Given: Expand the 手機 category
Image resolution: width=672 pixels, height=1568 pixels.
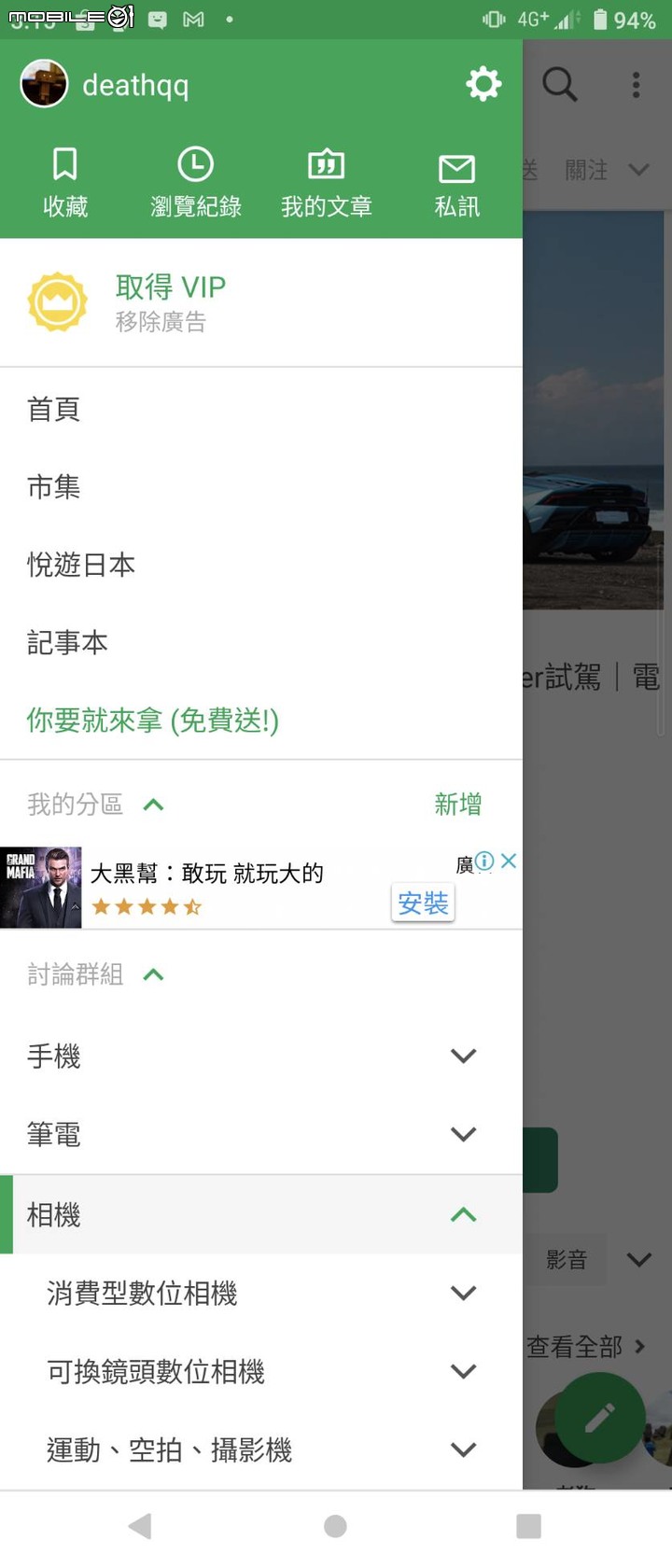Looking at the screenshot, I should pyautogui.click(x=463, y=1056).
